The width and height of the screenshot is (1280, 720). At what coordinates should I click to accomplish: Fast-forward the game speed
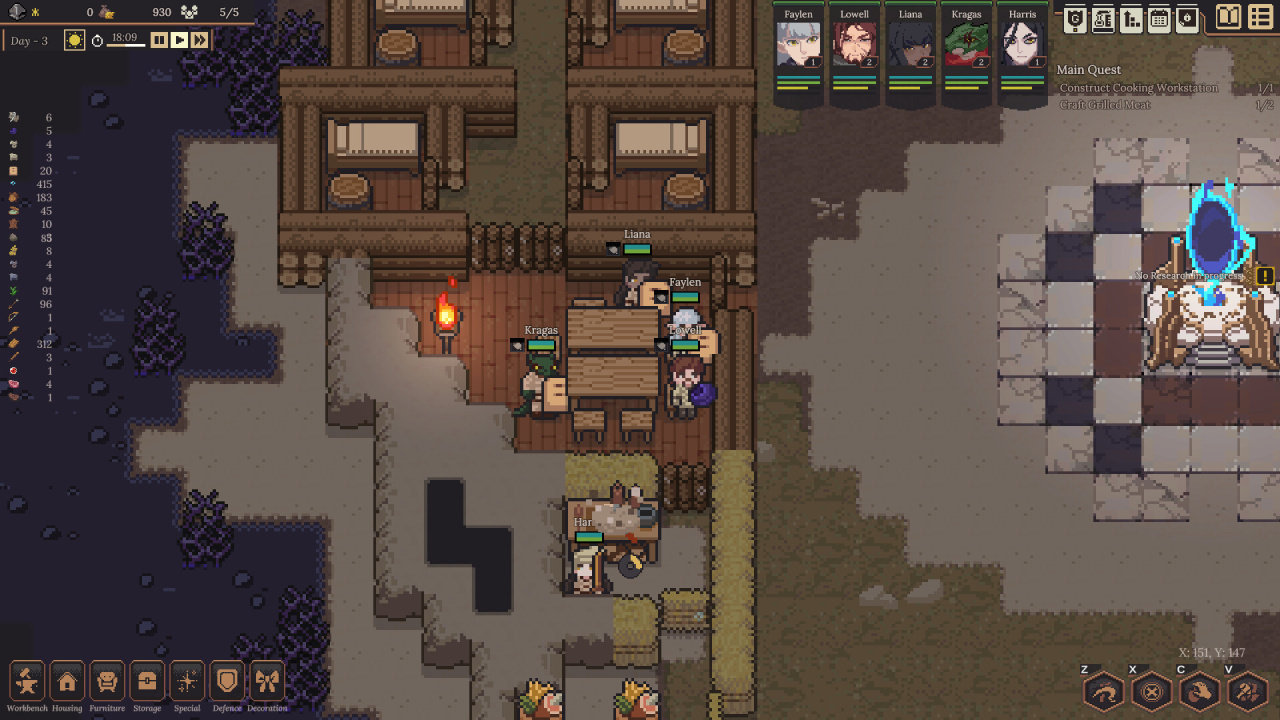click(200, 40)
